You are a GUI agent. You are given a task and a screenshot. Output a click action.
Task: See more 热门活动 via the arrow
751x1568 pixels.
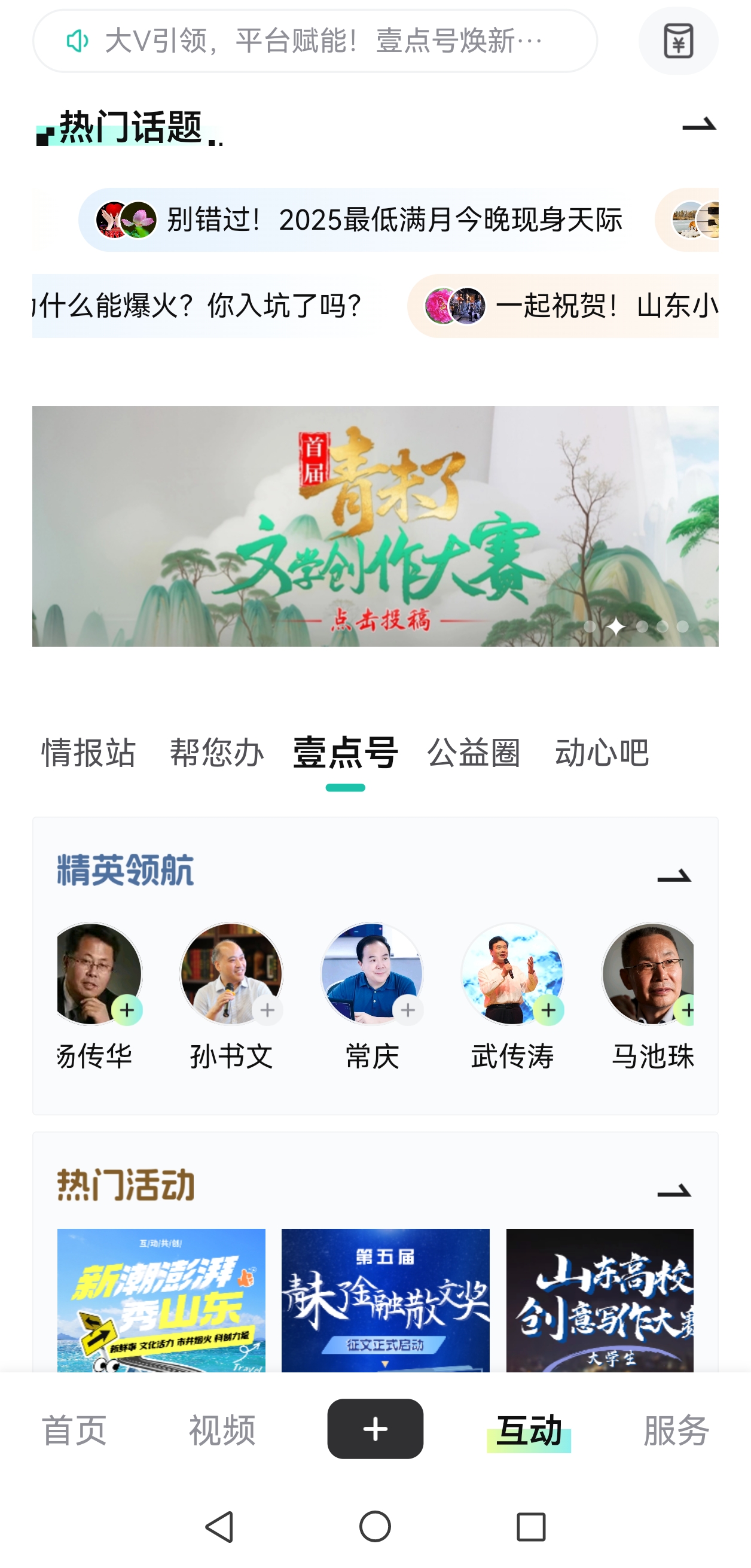(674, 1191)
